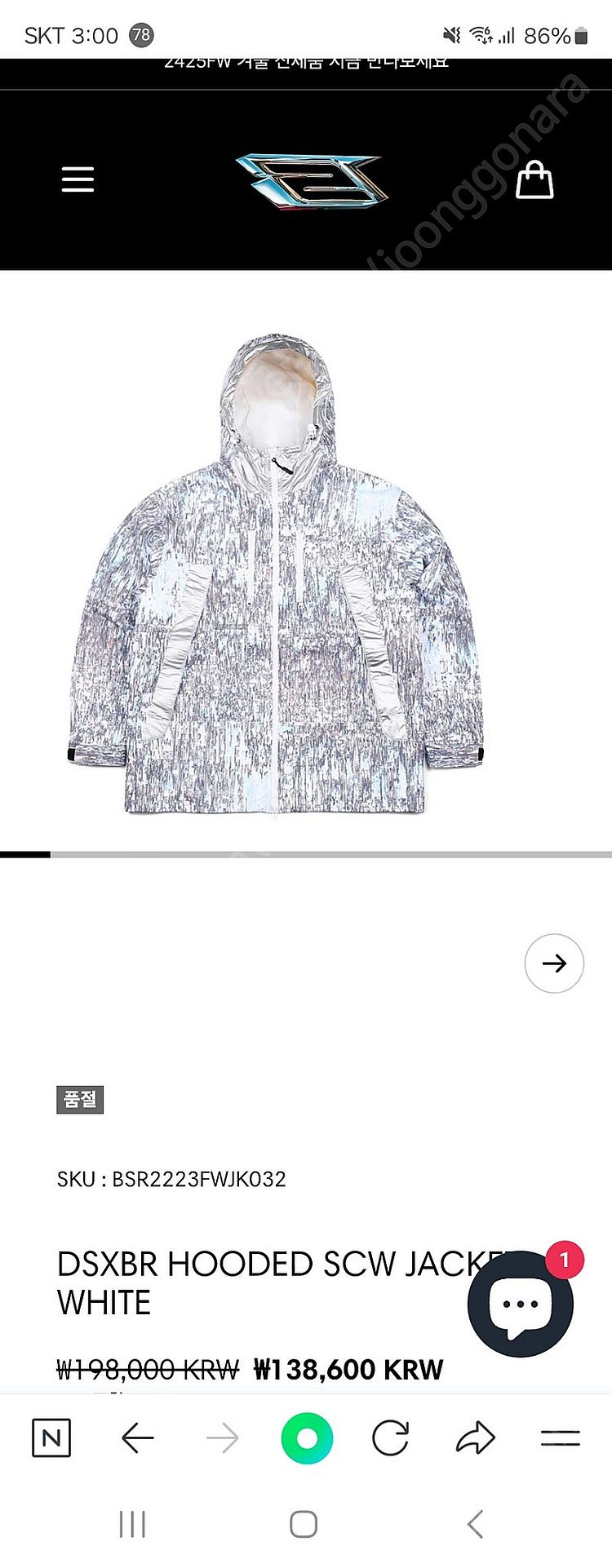The height and width of the screenshot is (1568, 612).
Task: Open the hamburger menu
Action: pos(78,179)
